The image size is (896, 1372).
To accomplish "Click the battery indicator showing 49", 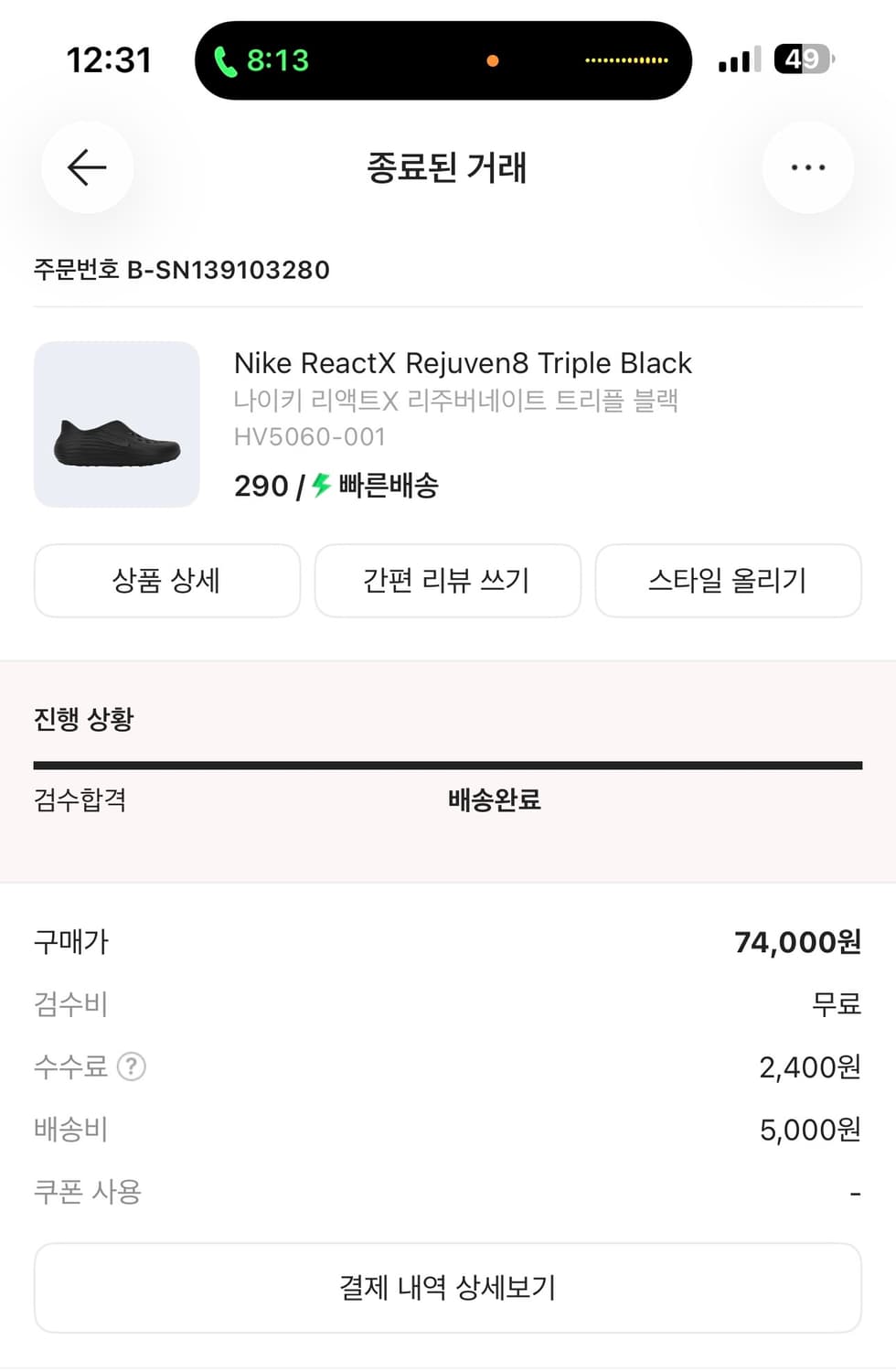I will pyautogui.click(x=803, y=59).
